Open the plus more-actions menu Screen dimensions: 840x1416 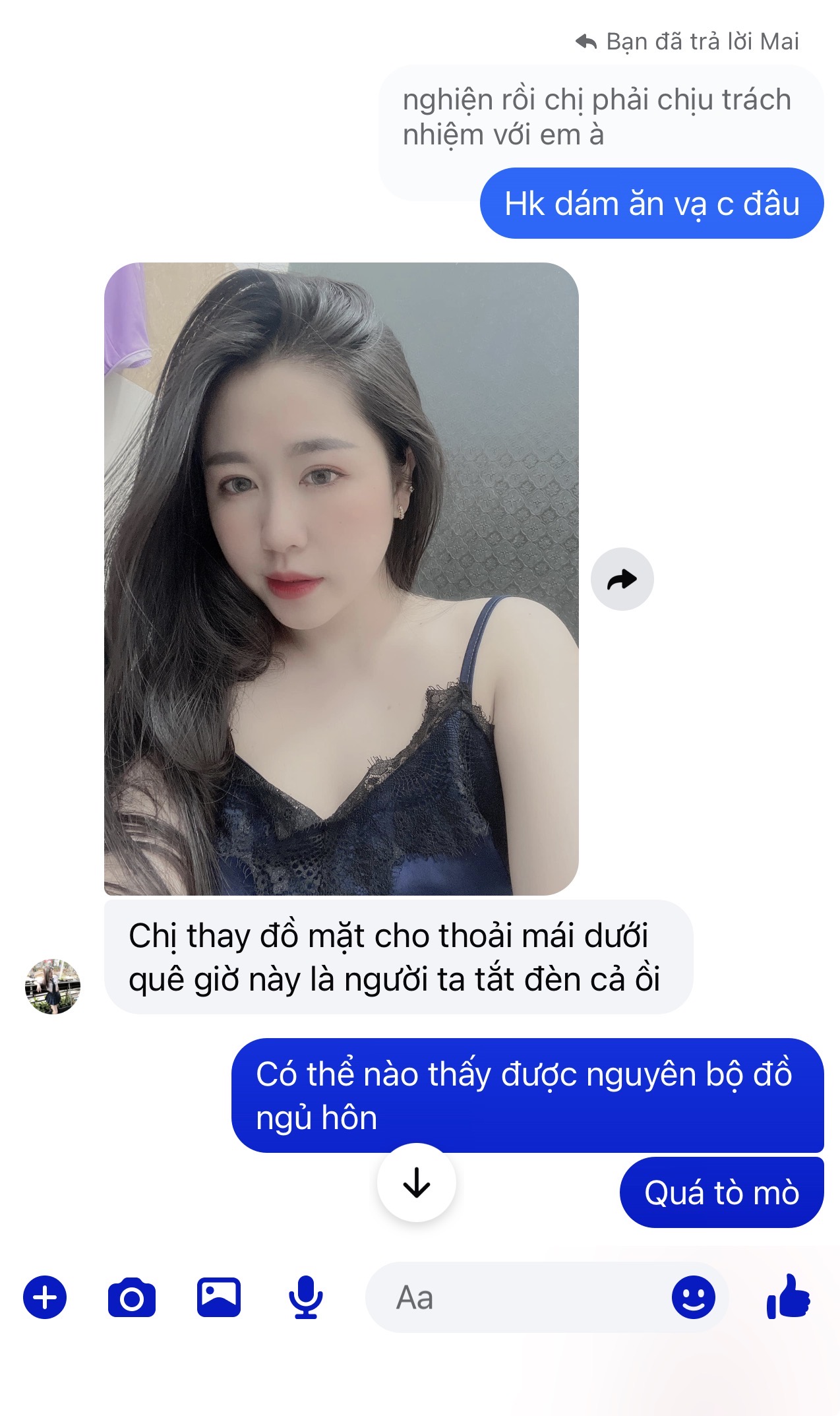coord(45,1297)
